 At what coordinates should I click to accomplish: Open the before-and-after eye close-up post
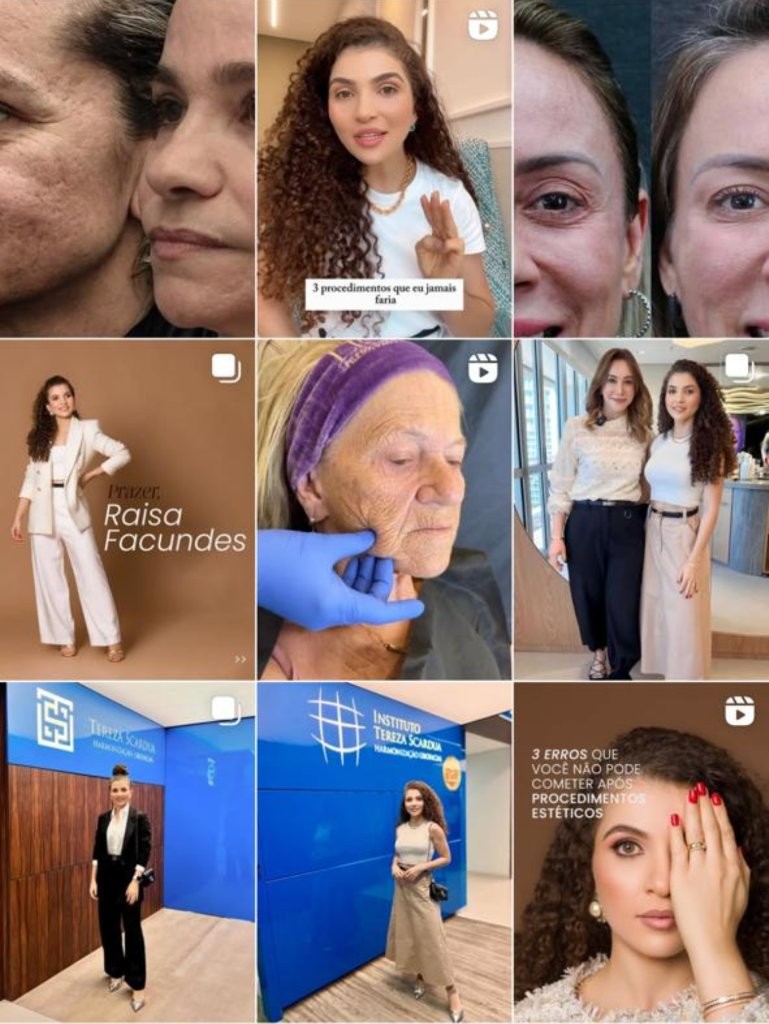pyautogui.click(x=641, y=168)
